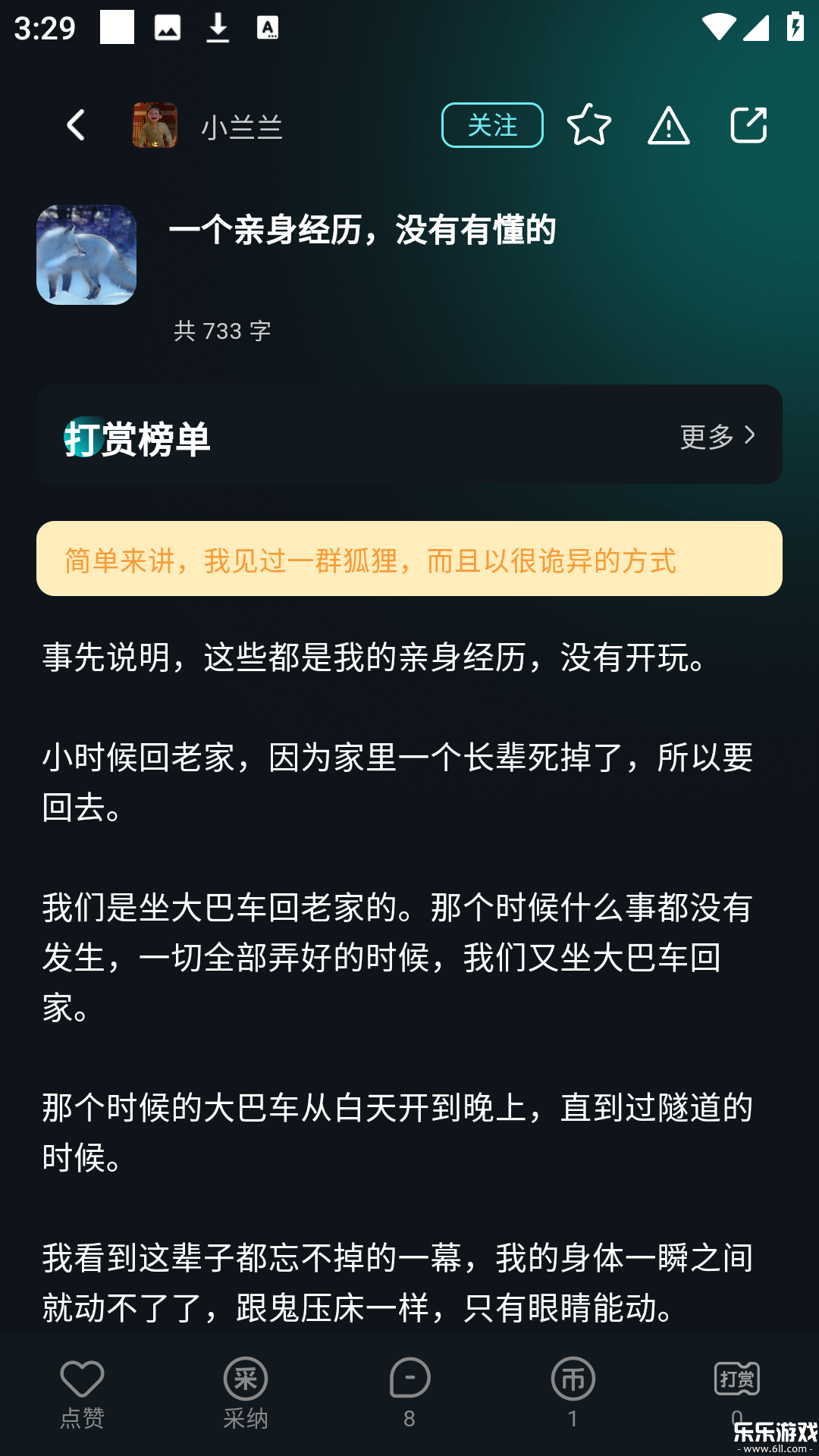819x1456 pixels.
Task: Report this story via warning icon
Action: coord(670,125)
